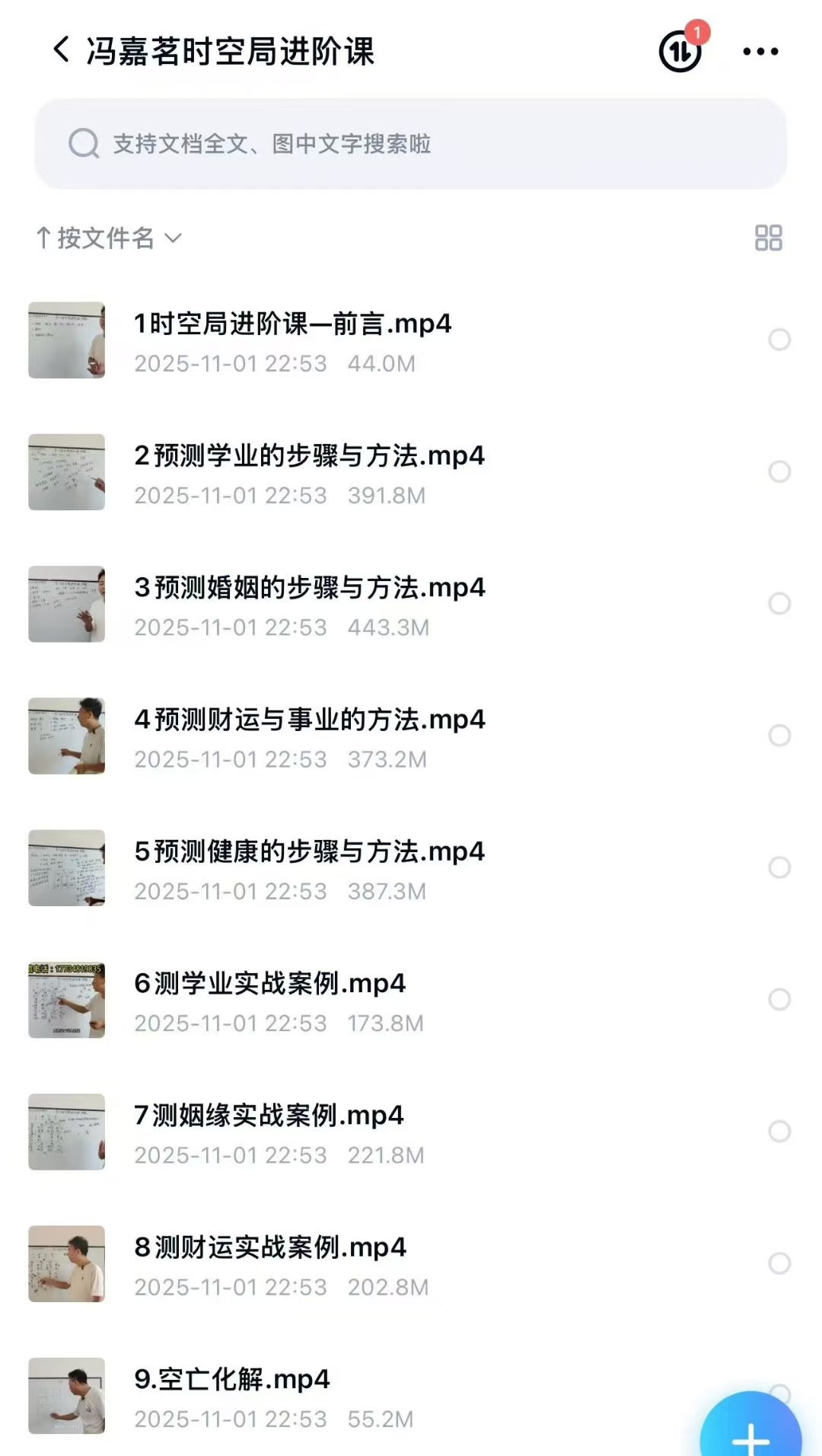
Task: Tap the document search box
Action: pos(411,143)
